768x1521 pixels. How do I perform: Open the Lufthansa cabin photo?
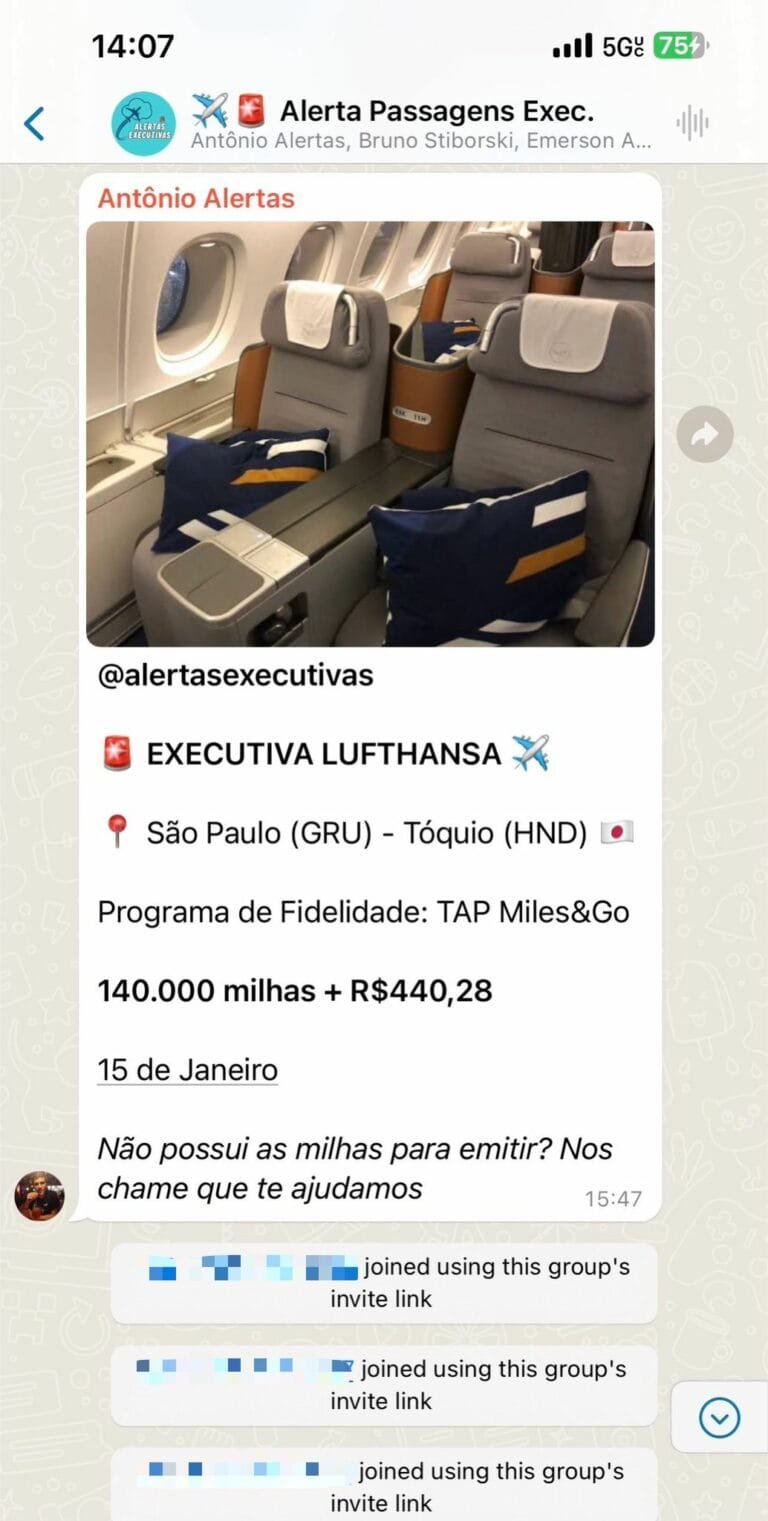(x=370, y=434)
